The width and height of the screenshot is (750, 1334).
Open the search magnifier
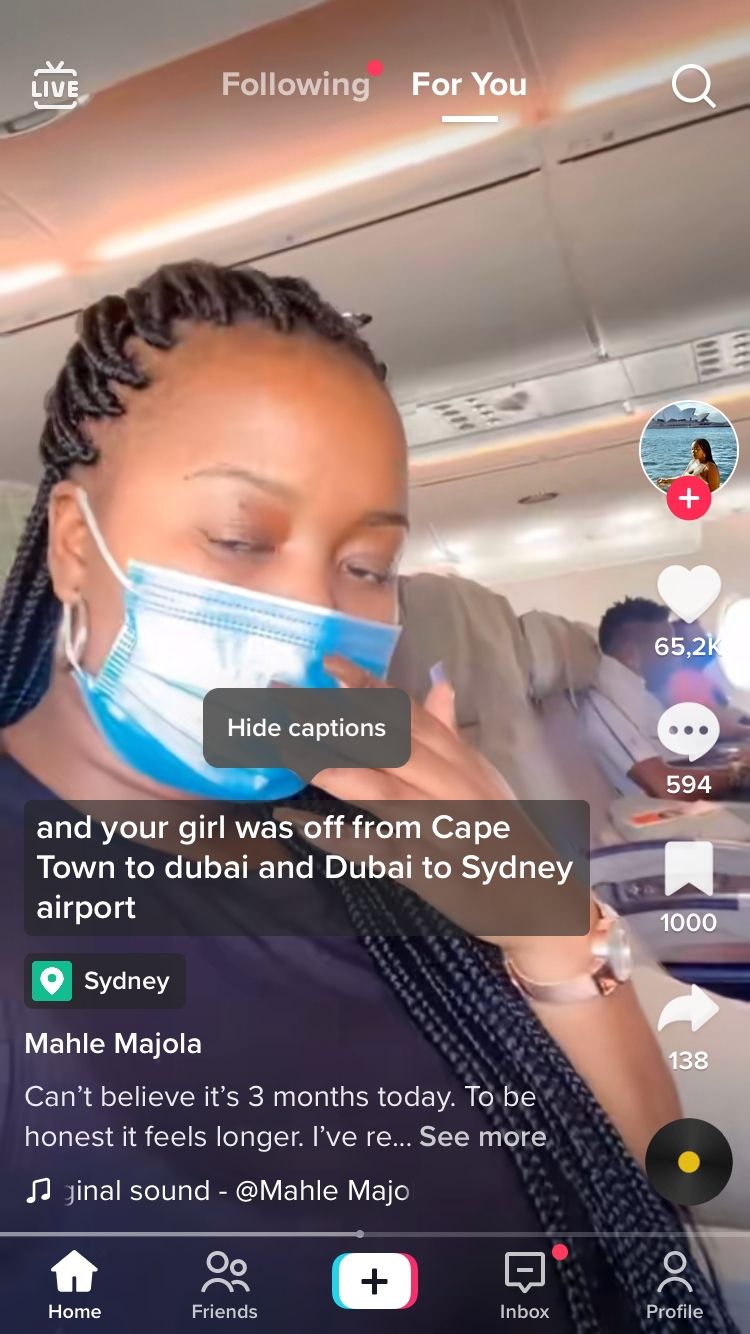click(x=692, y=87)
